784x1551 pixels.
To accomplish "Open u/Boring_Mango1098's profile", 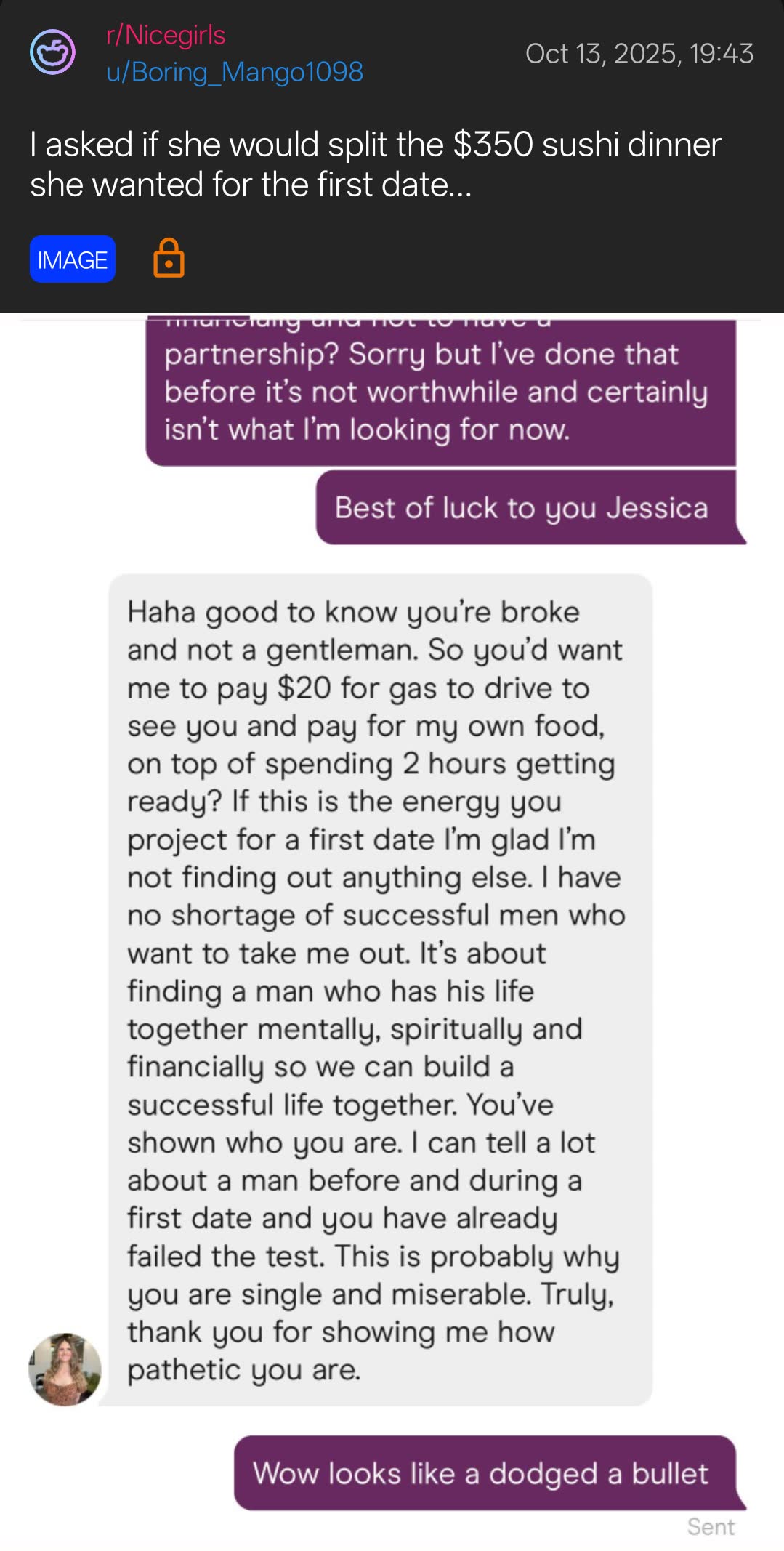I will (x=234, y=72).
